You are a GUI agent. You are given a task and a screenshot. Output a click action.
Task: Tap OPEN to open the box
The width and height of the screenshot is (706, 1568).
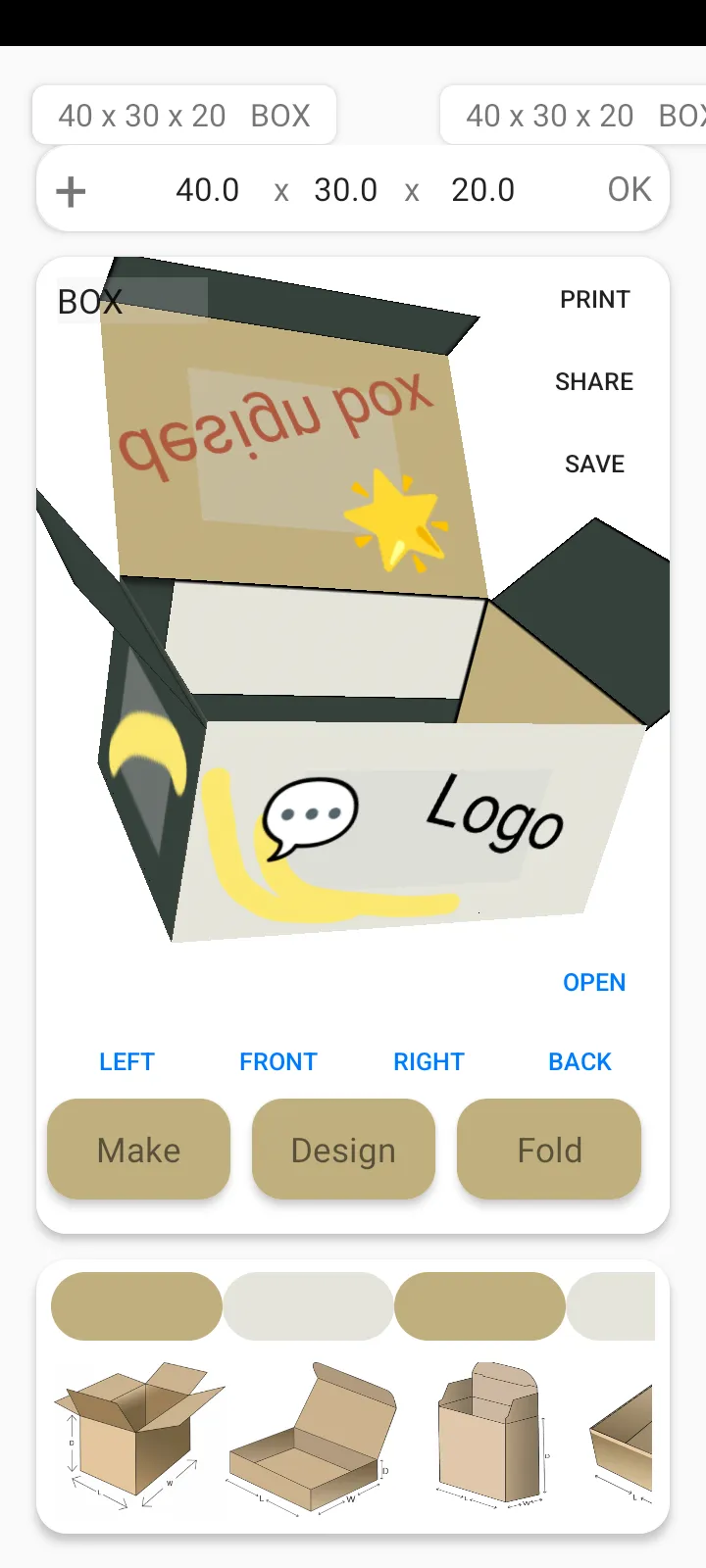(593, 983)
